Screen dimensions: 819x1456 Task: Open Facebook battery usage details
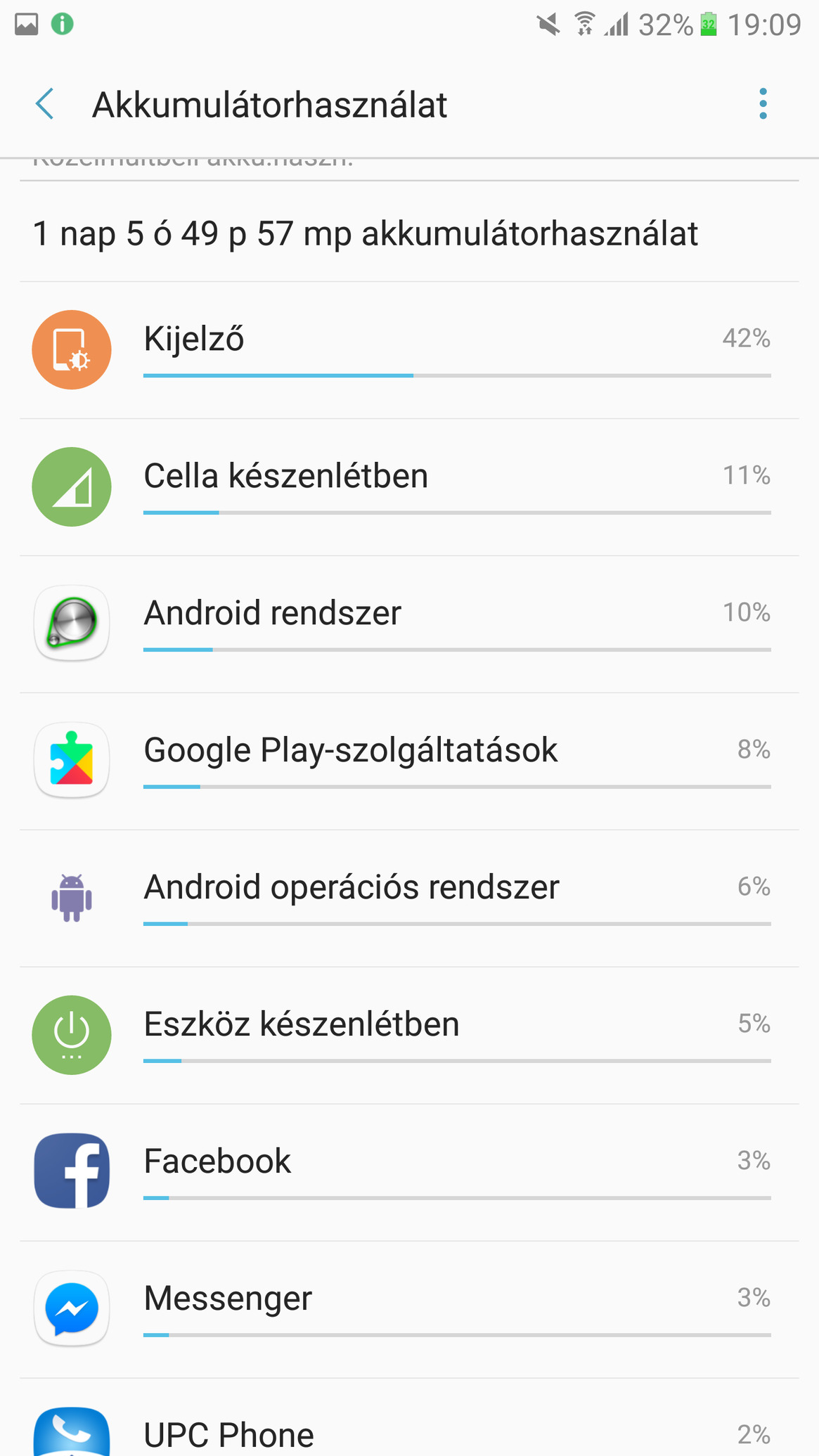tap(409, 1173)
